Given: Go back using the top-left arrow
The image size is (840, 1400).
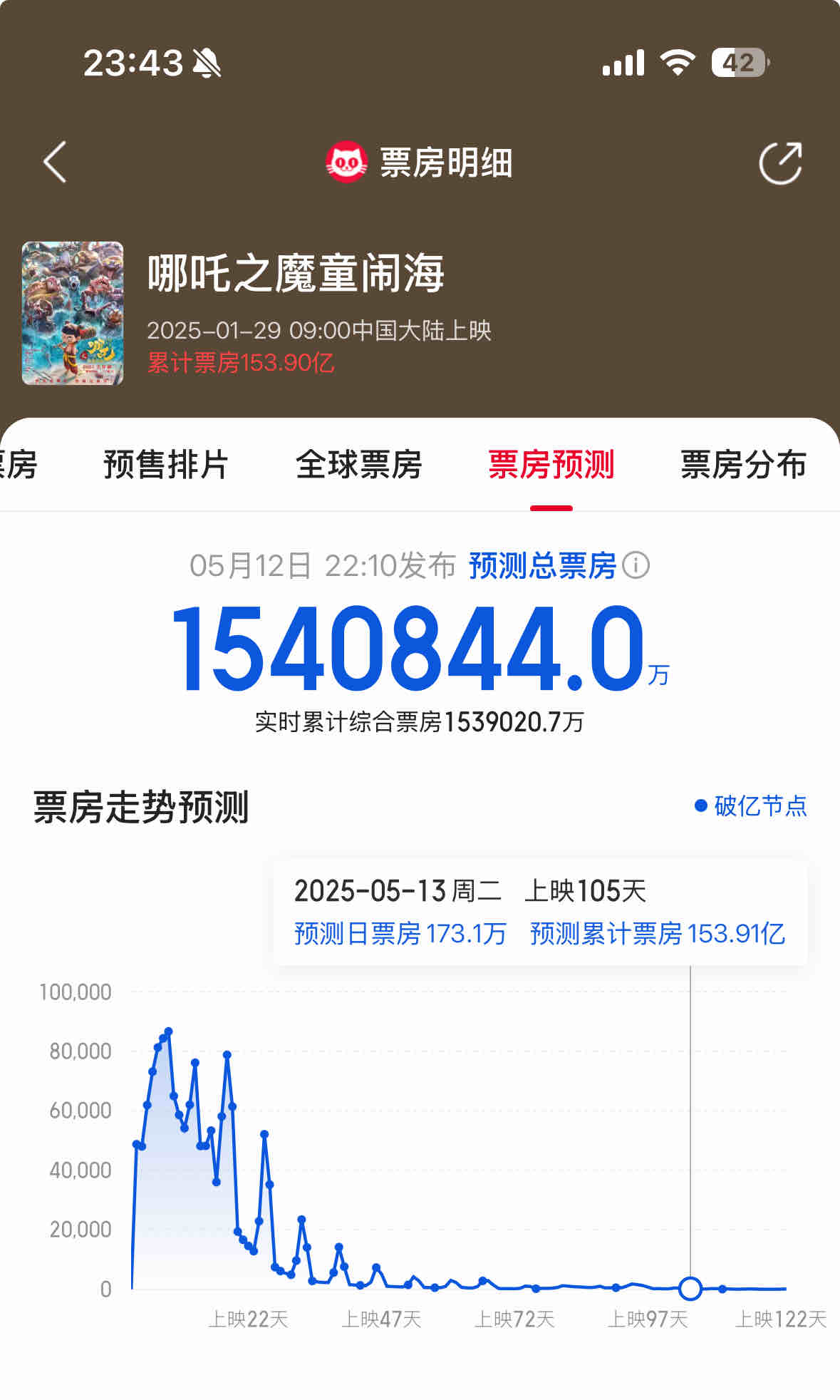Looking at the screenshot, I should [55, 163].
